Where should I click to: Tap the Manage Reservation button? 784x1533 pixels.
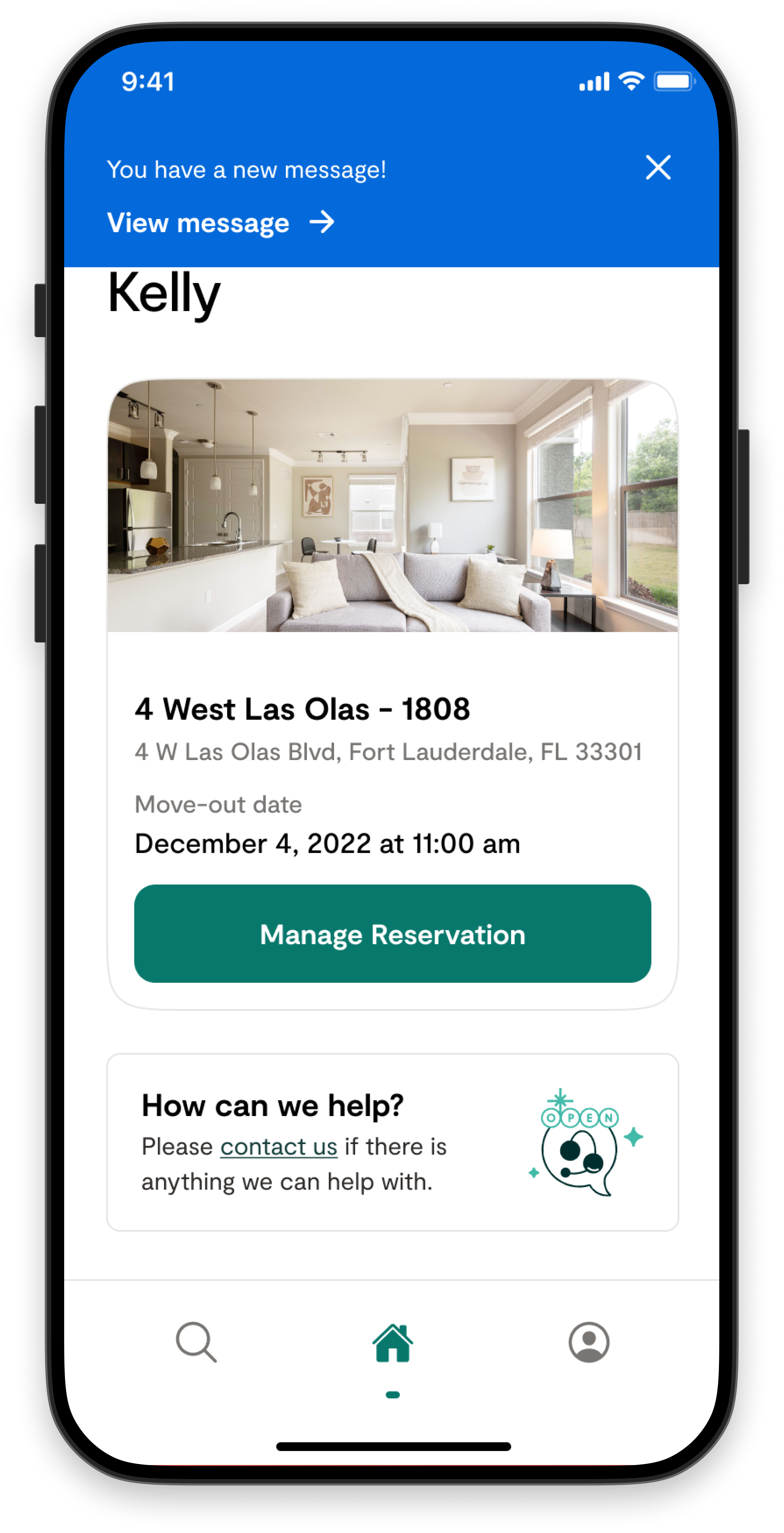[x=393, y=934]
